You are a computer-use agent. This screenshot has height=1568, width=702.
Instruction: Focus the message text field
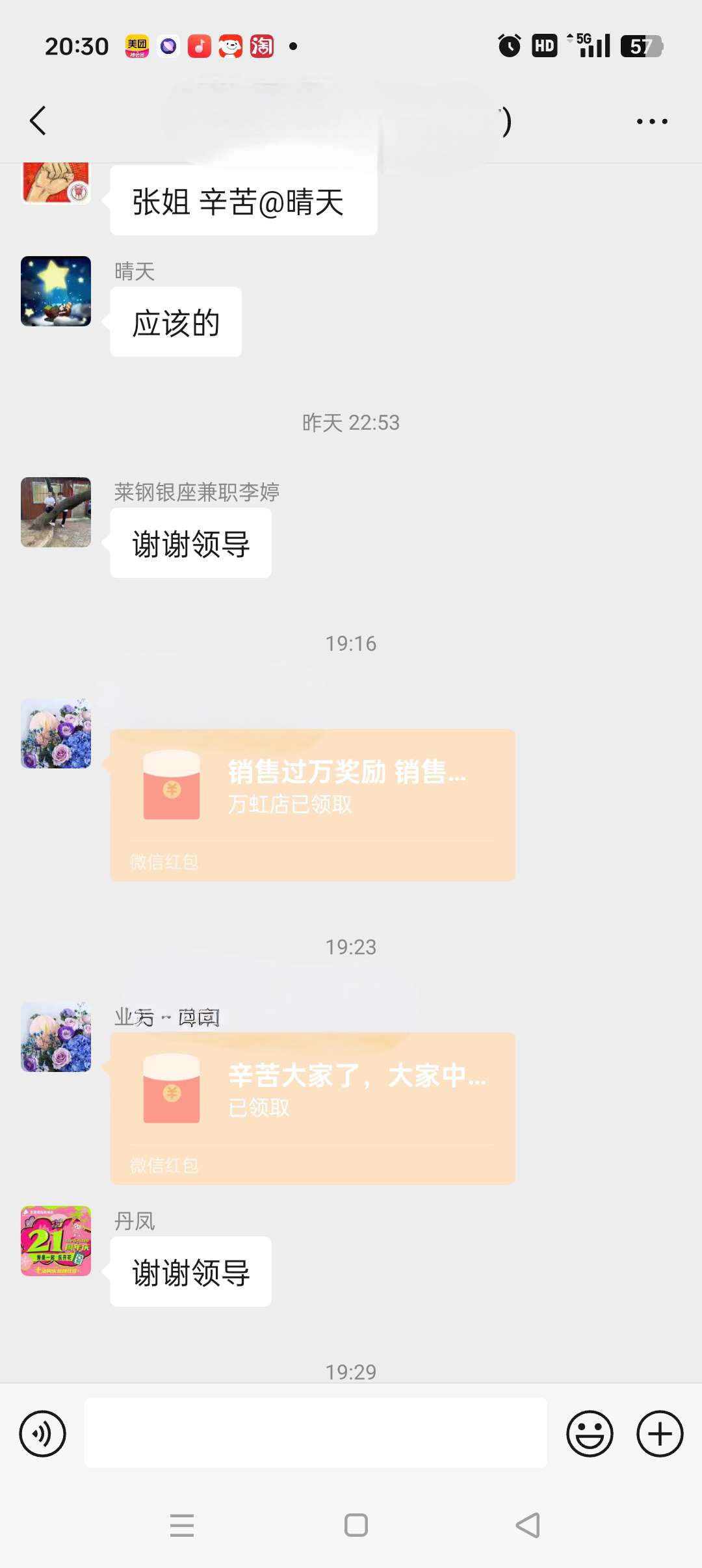coord(315,1433)
